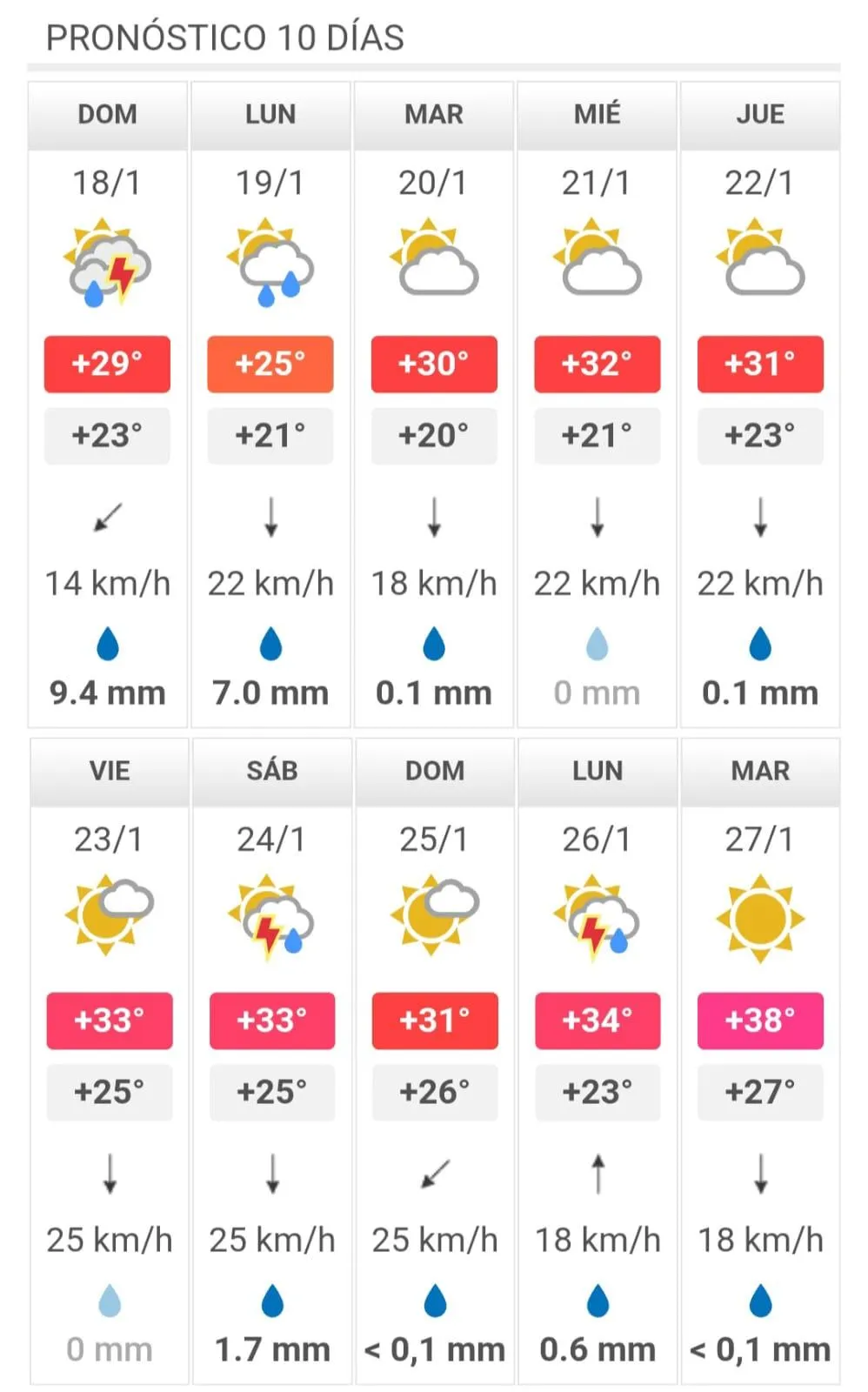View the MAR 27/1 day details

pyautogui.click(x=760, y=1061)
